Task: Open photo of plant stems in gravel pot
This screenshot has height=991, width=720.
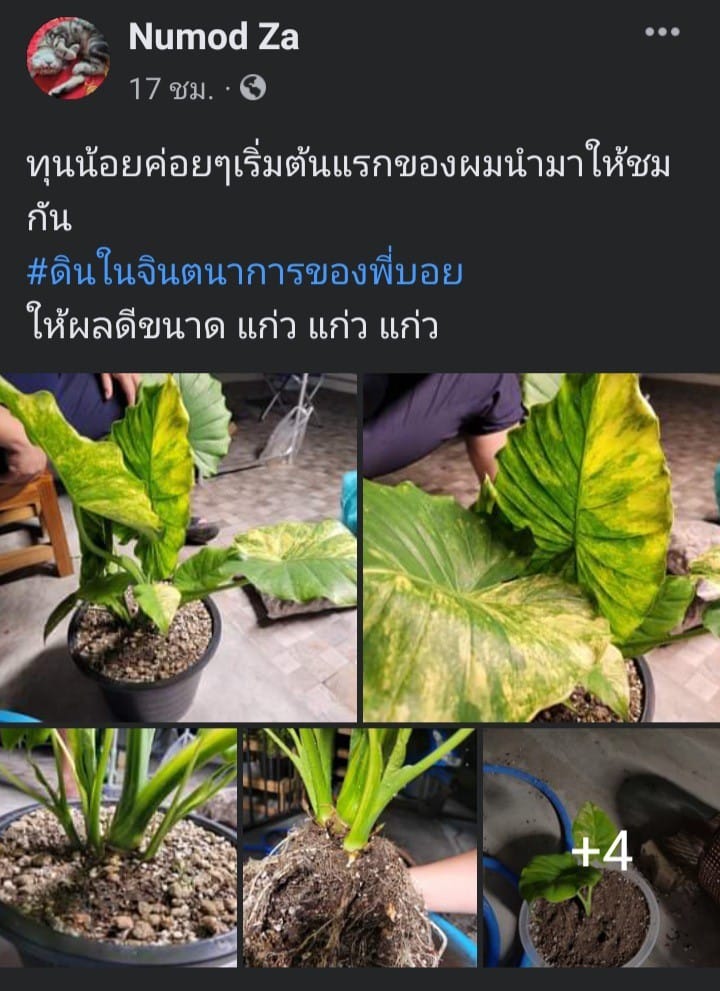Action: pyautogui.click(x=118, y=847)
